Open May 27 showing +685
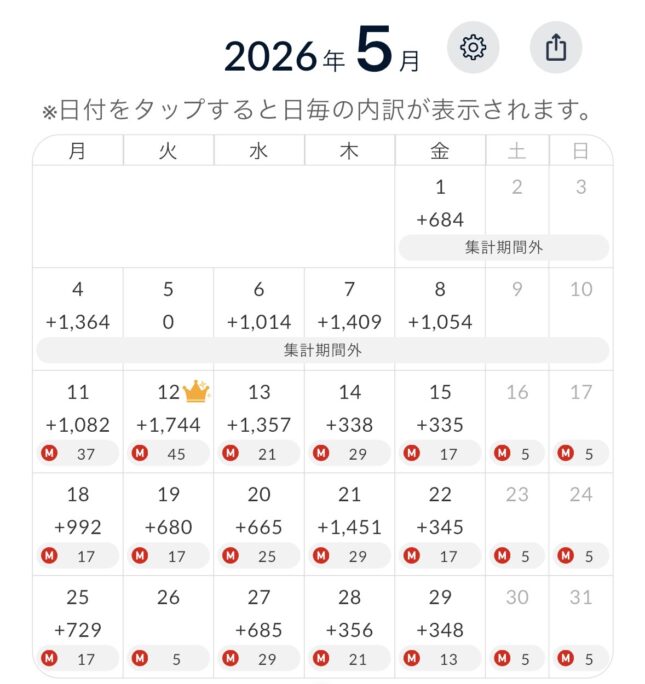This screenshot has height=684, width=645. coord(259,627)
